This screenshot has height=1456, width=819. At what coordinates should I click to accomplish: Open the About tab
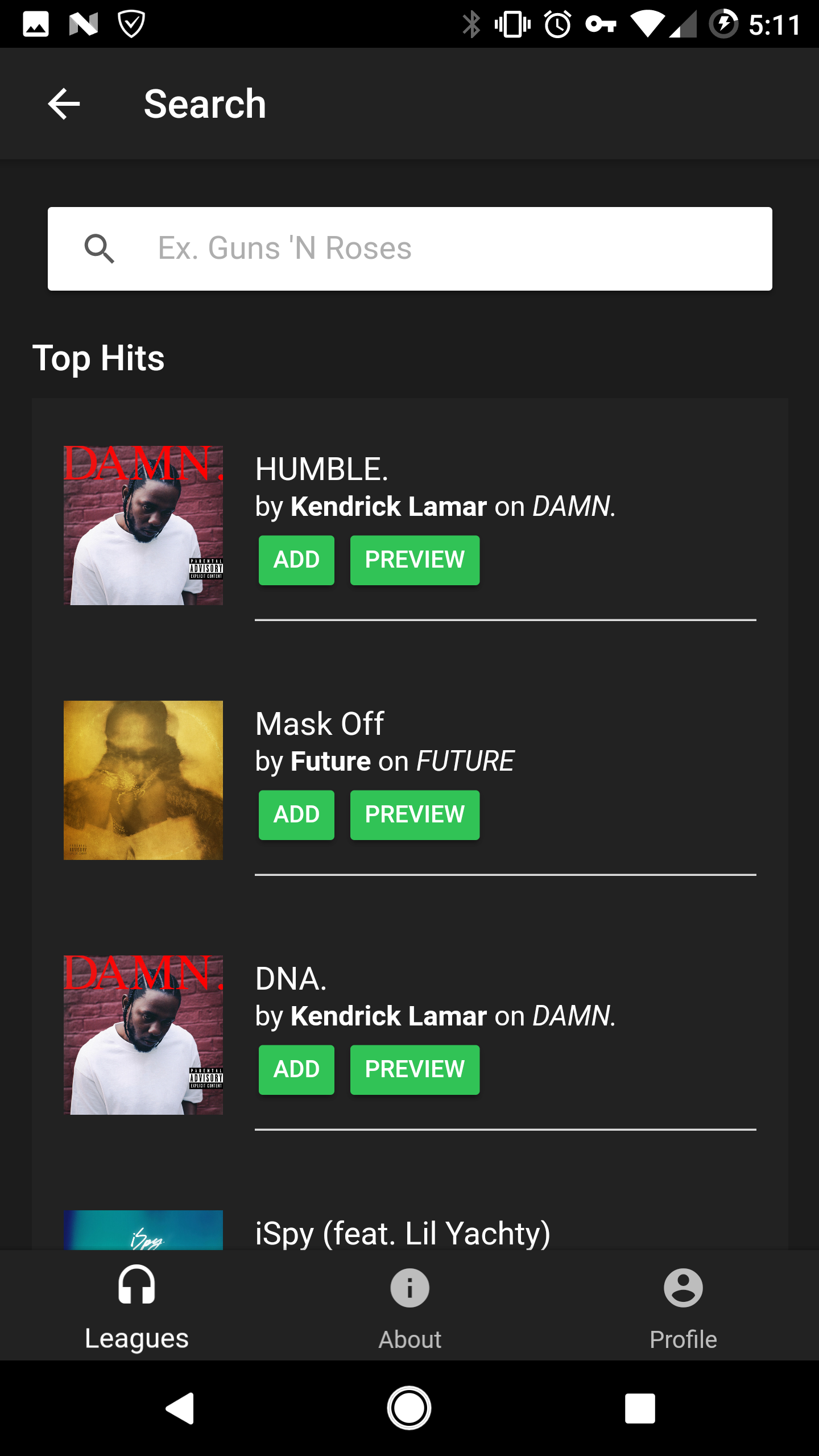pos(409,1307)
